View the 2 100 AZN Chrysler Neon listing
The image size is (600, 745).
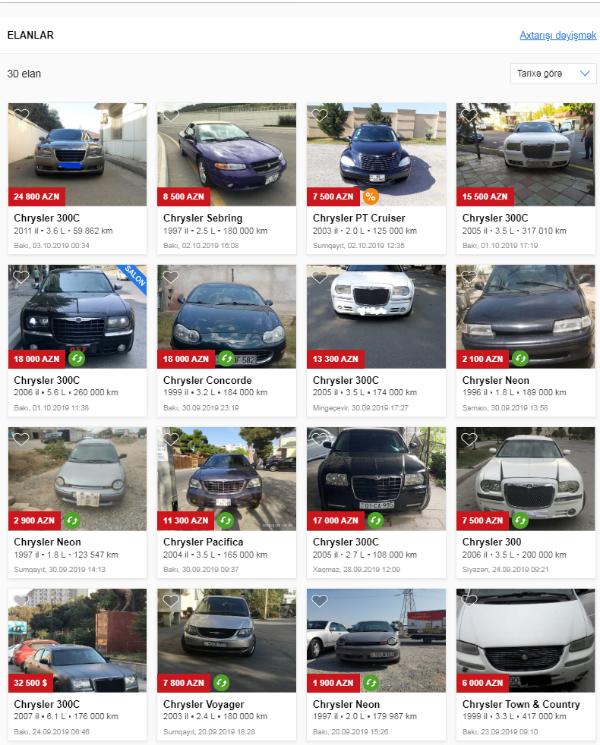pyautogui.click(x=525, y=317)
